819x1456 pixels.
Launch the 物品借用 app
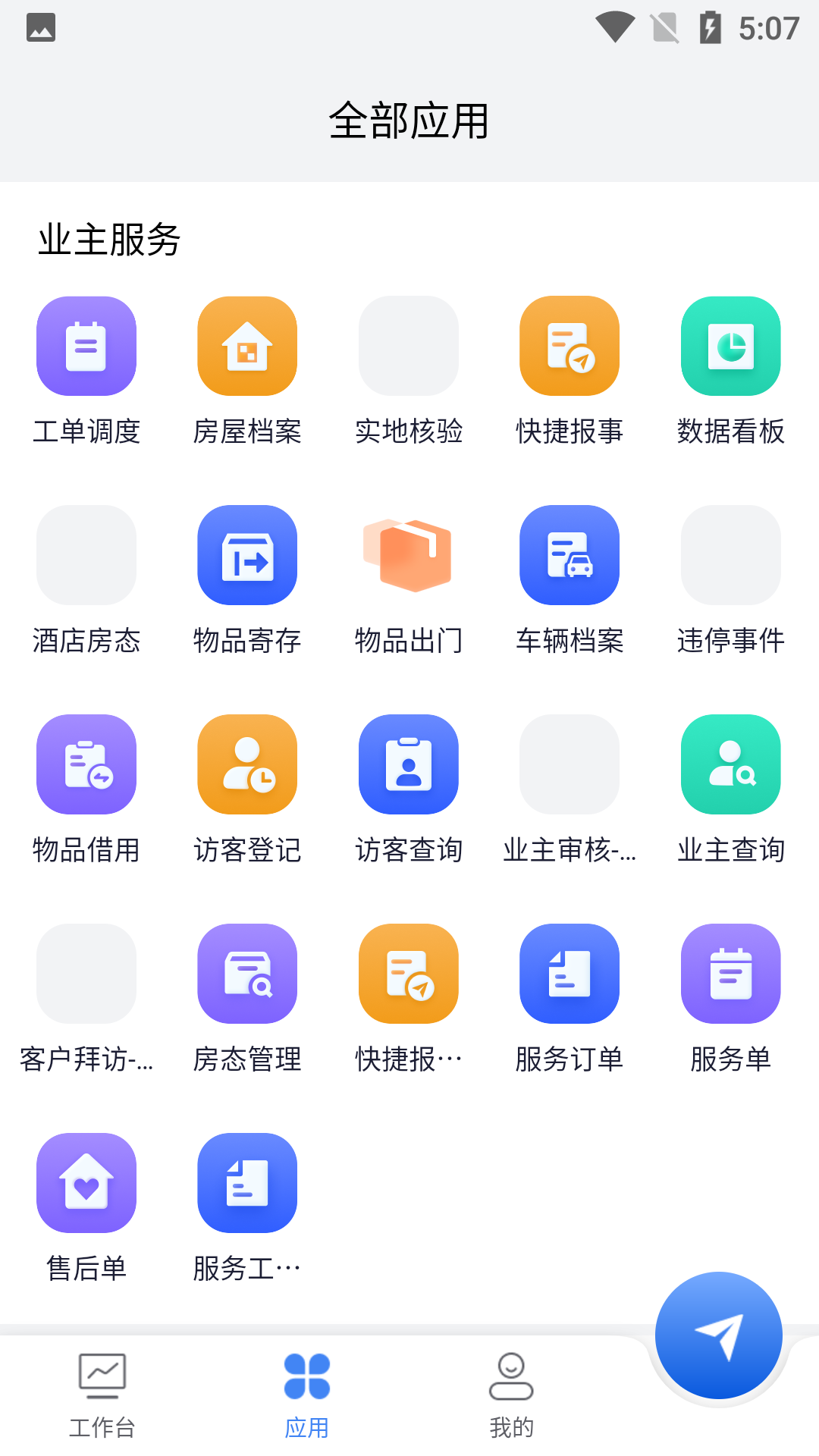point(86,765)
